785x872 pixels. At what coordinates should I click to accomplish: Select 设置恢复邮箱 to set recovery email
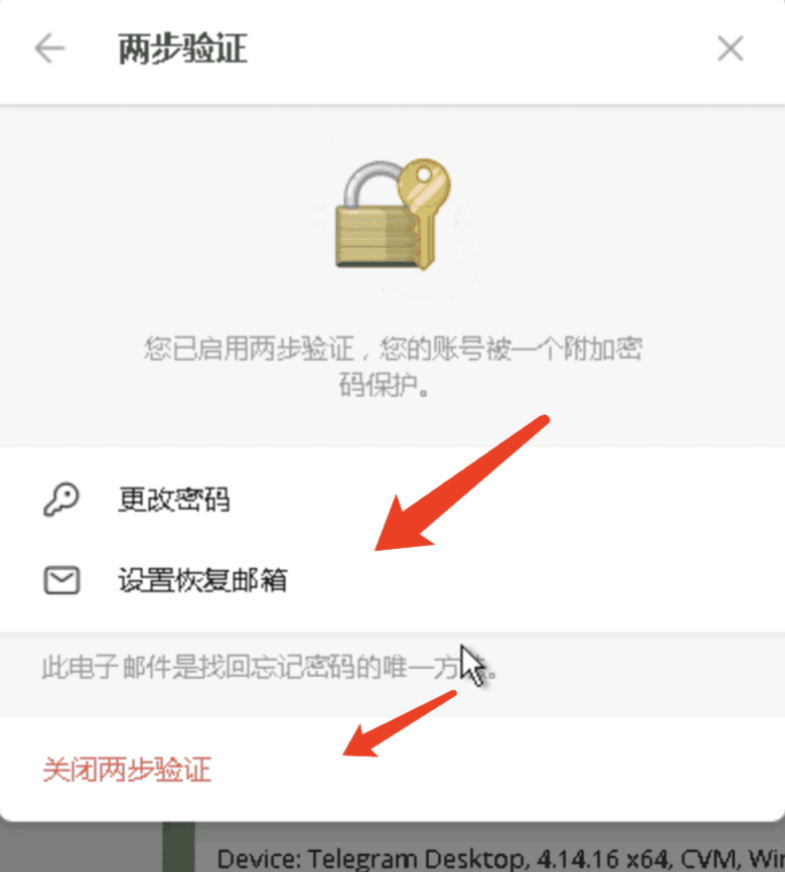(x=202, y=580)
